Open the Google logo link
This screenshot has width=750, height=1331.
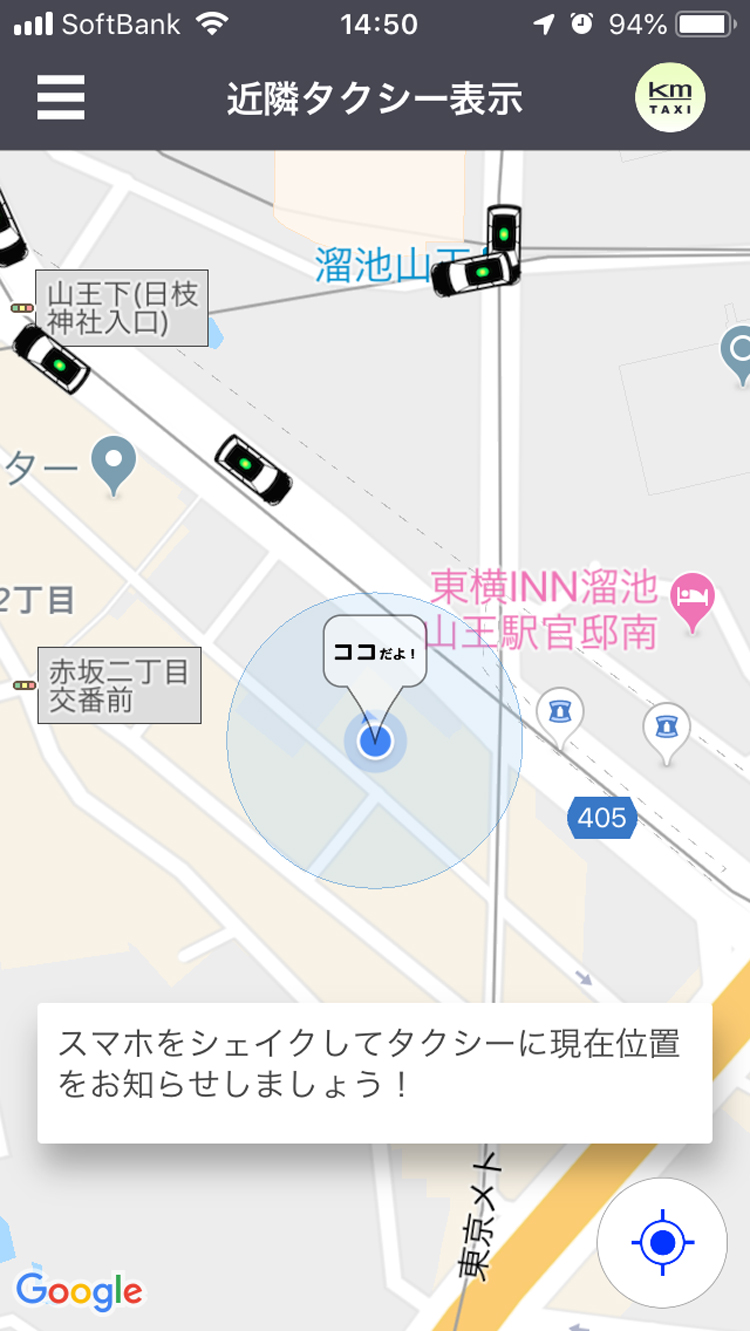tap(79, 1291)
